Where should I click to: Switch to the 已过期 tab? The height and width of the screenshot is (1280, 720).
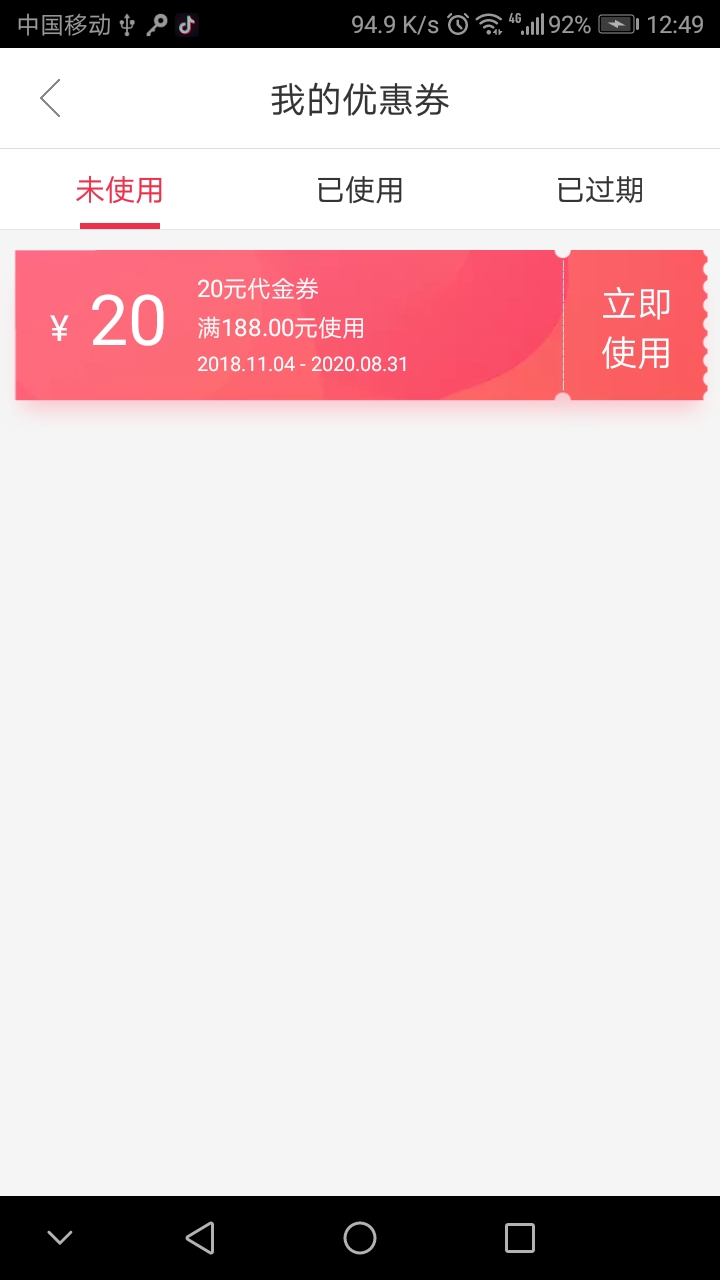pyautogui.click(x=600, y=190)
